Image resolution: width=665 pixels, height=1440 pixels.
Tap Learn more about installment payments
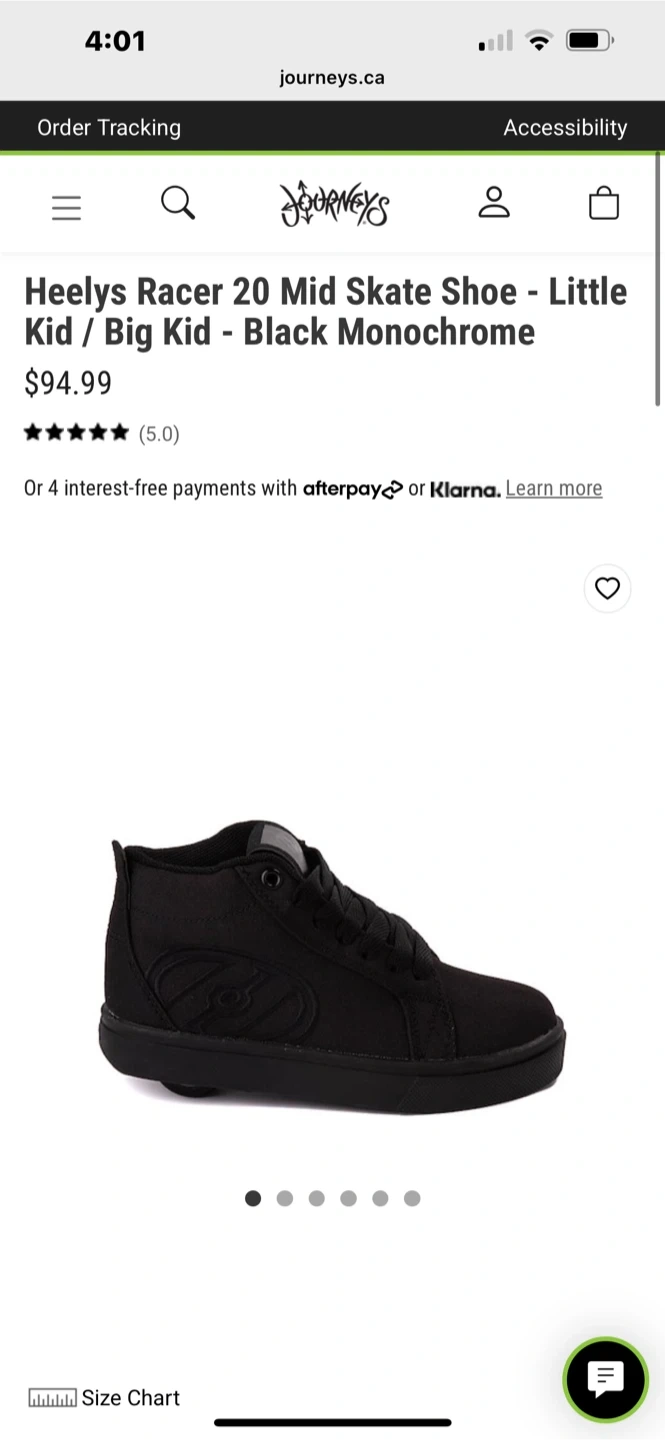(x=553, y=488)
